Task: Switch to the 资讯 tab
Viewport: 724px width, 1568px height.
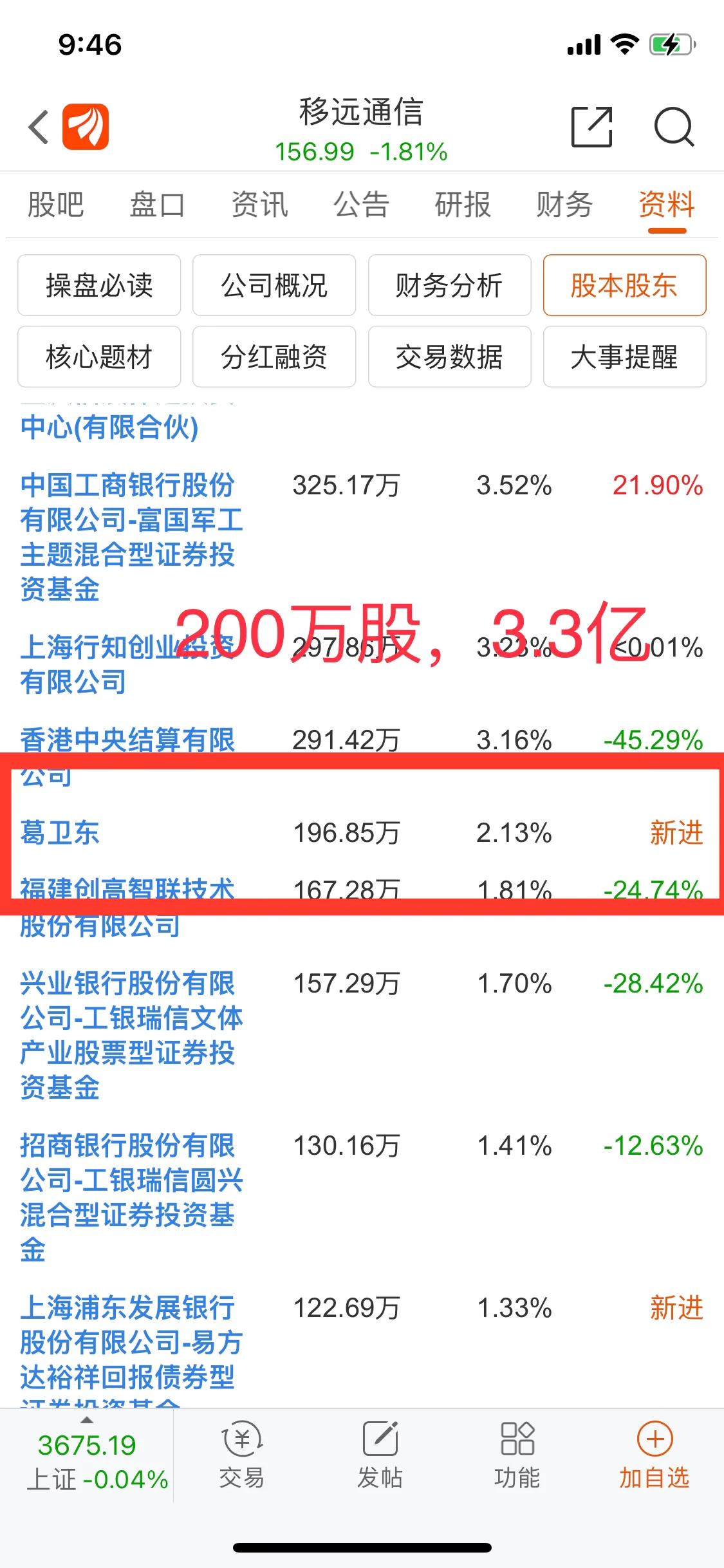Action: [x=259, y=205]
